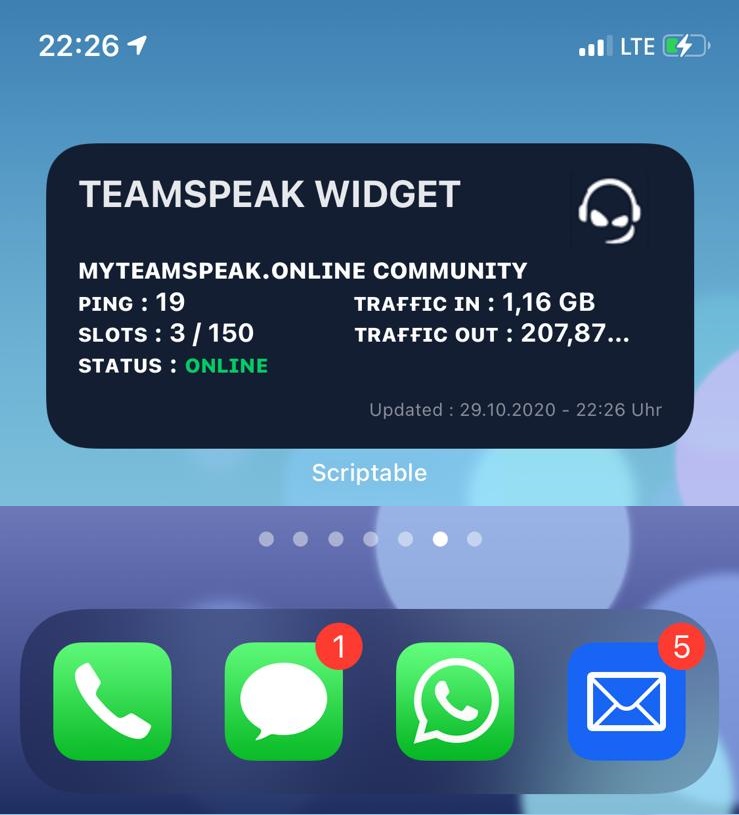Open the Messages app with 1 notification
Viewport: 739px width, 815px height.
[x=284, y=701]
